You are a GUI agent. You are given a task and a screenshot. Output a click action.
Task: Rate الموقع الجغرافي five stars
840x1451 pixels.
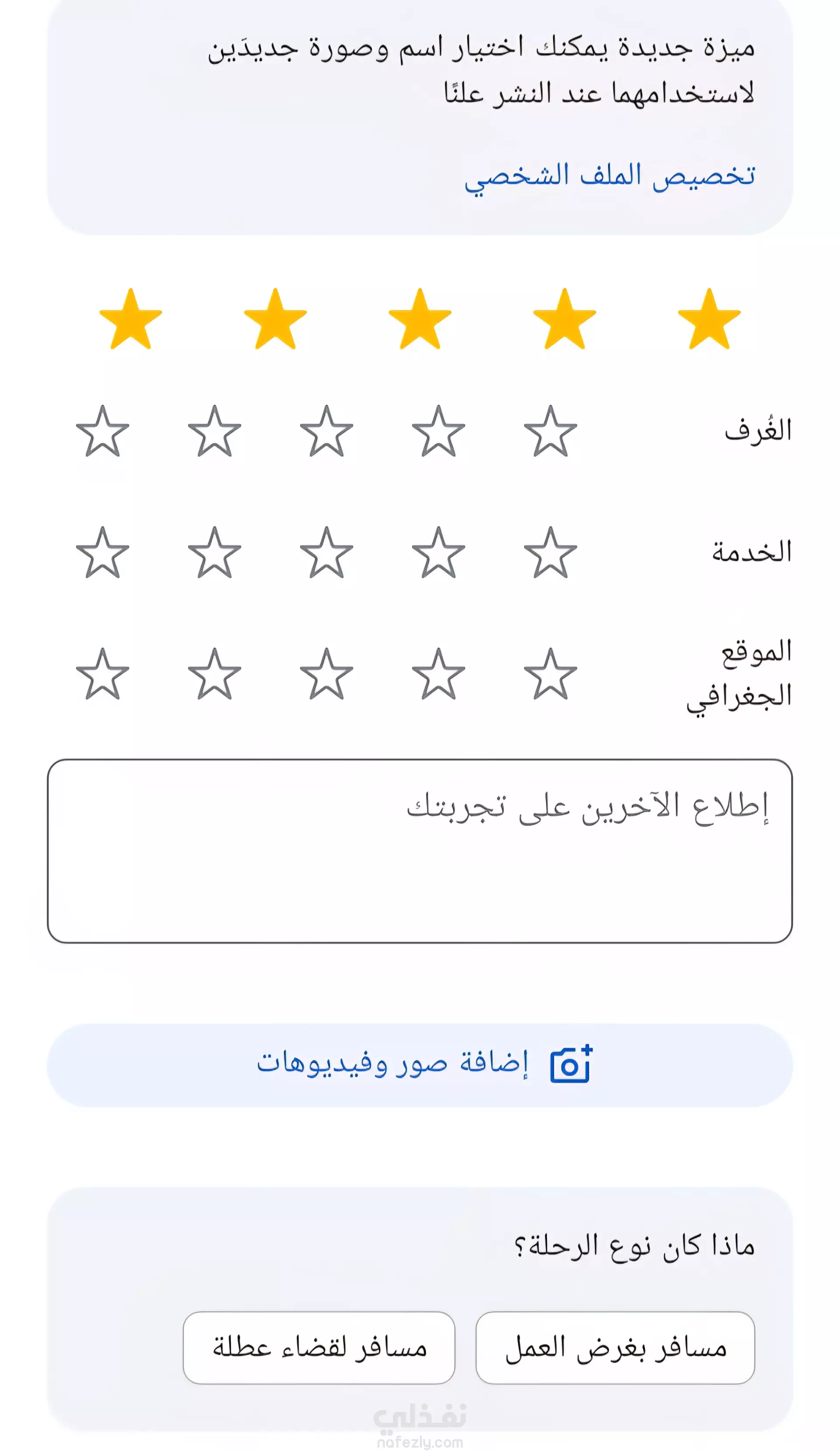tap(102, 674)
